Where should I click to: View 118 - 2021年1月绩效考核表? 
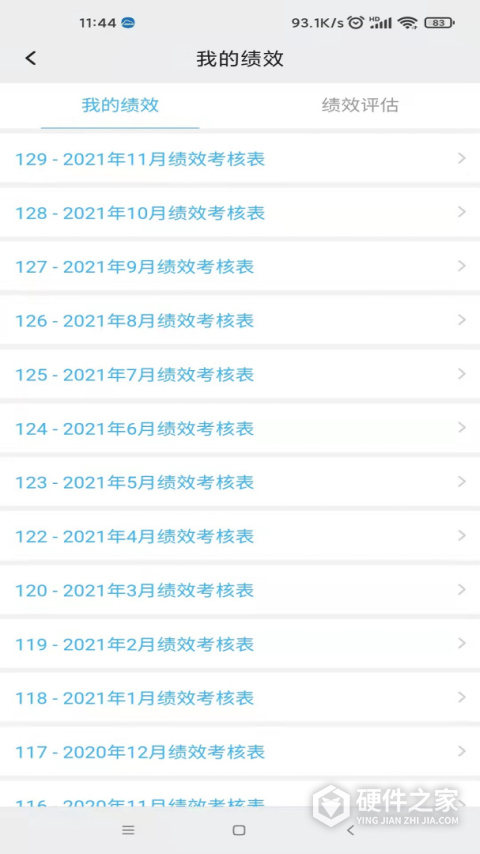(x=240, y=698)
